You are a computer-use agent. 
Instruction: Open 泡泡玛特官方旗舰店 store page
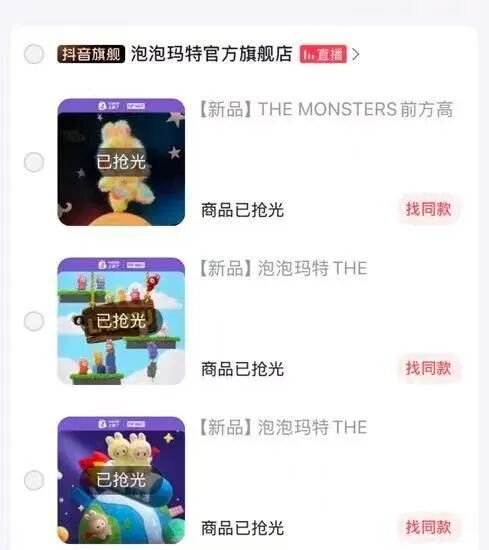(211, 54)
